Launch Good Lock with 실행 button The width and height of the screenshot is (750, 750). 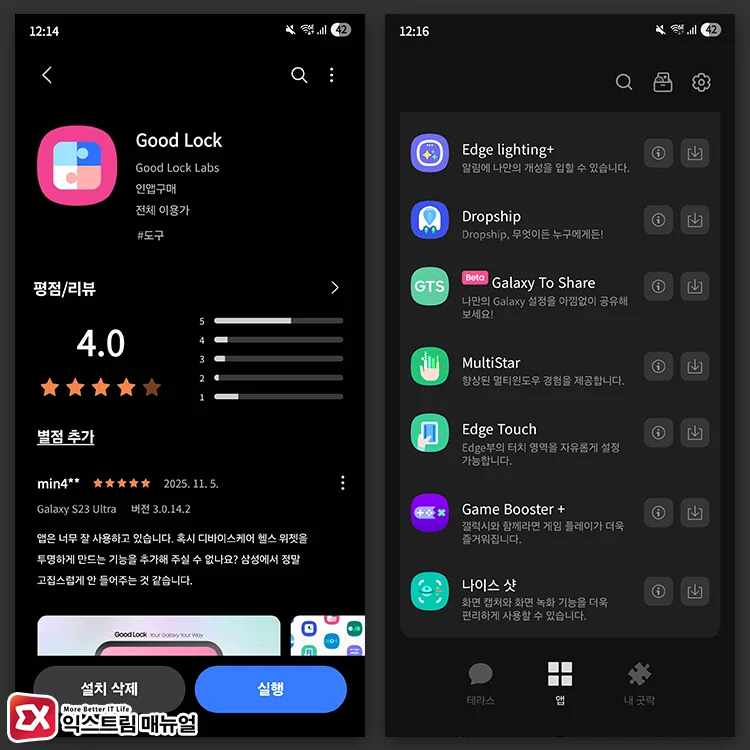click(271, 689)
